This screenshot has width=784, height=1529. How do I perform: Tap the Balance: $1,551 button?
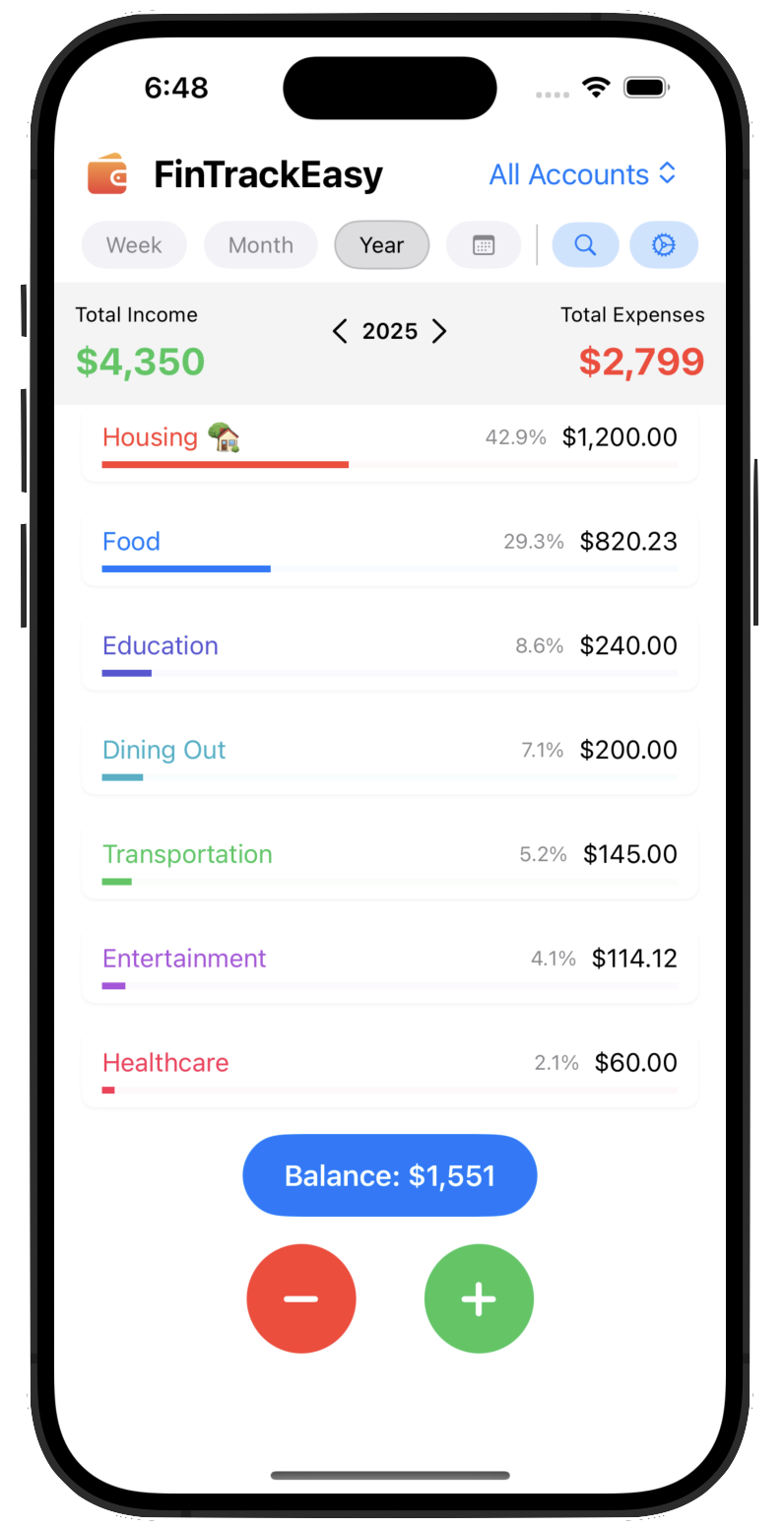390,1175
